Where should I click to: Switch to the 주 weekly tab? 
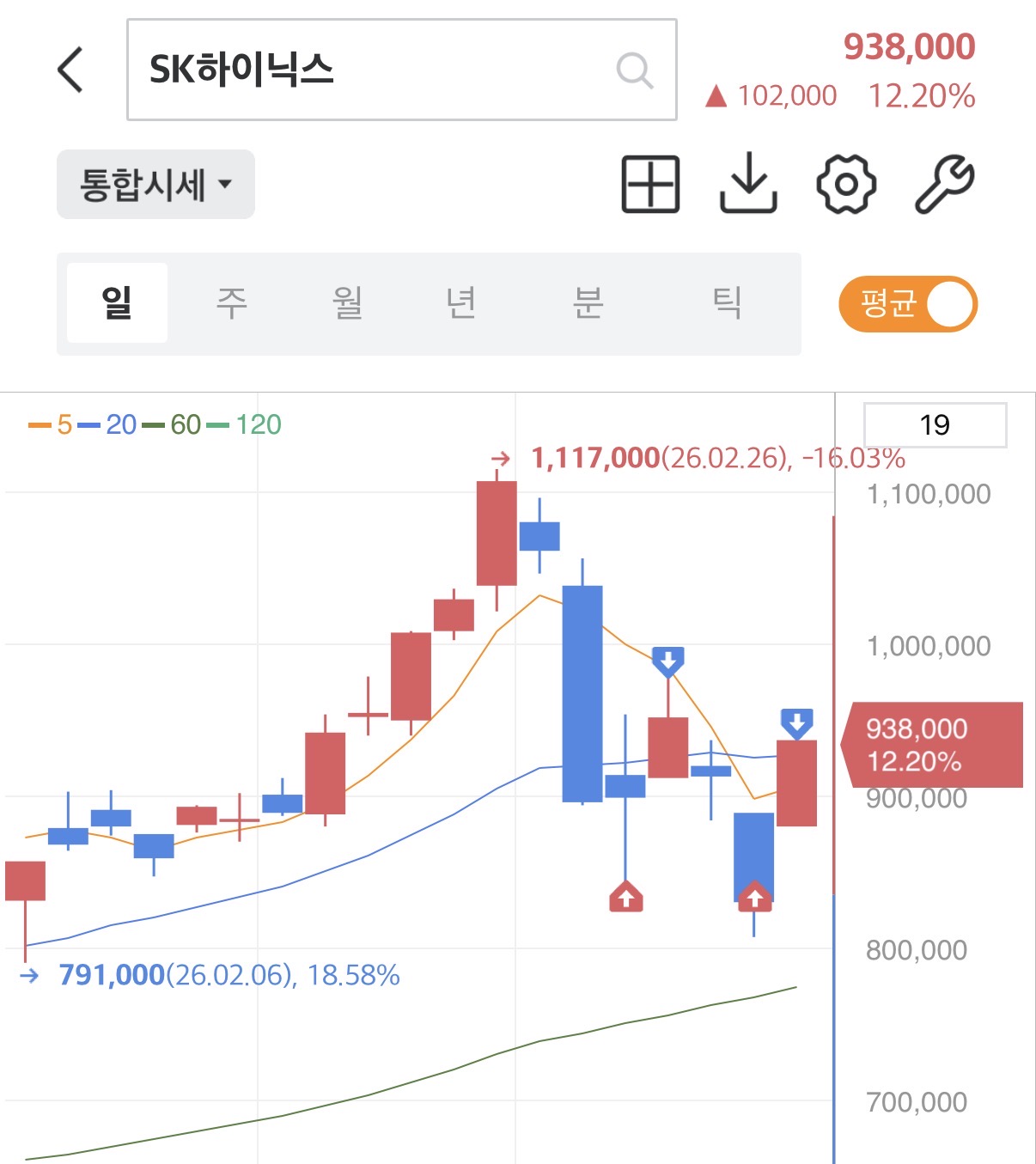(x=232, y=303)
